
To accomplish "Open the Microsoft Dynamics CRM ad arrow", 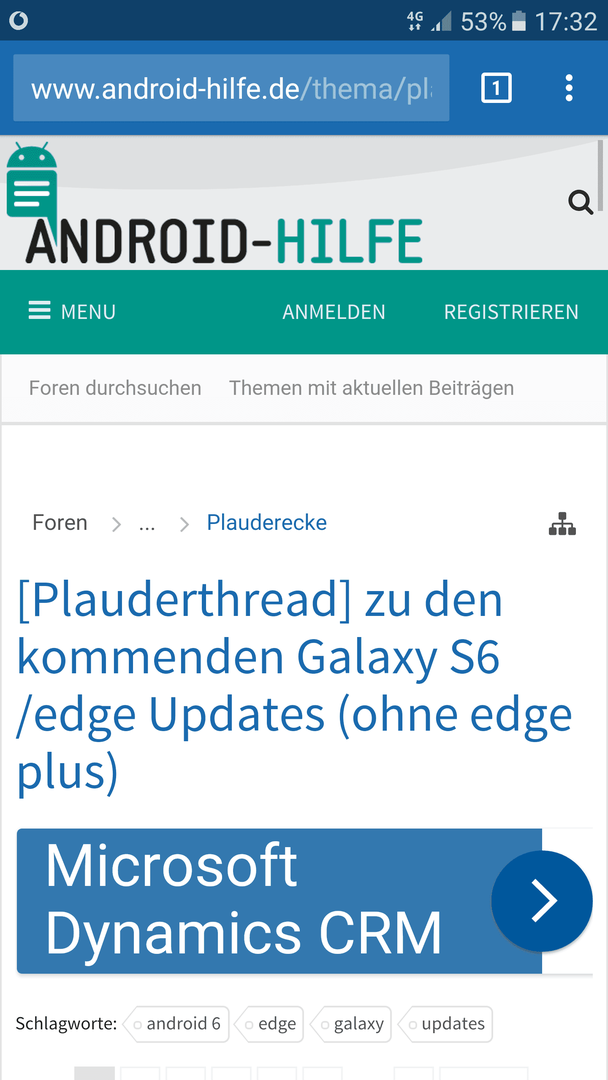I will 542,901.
